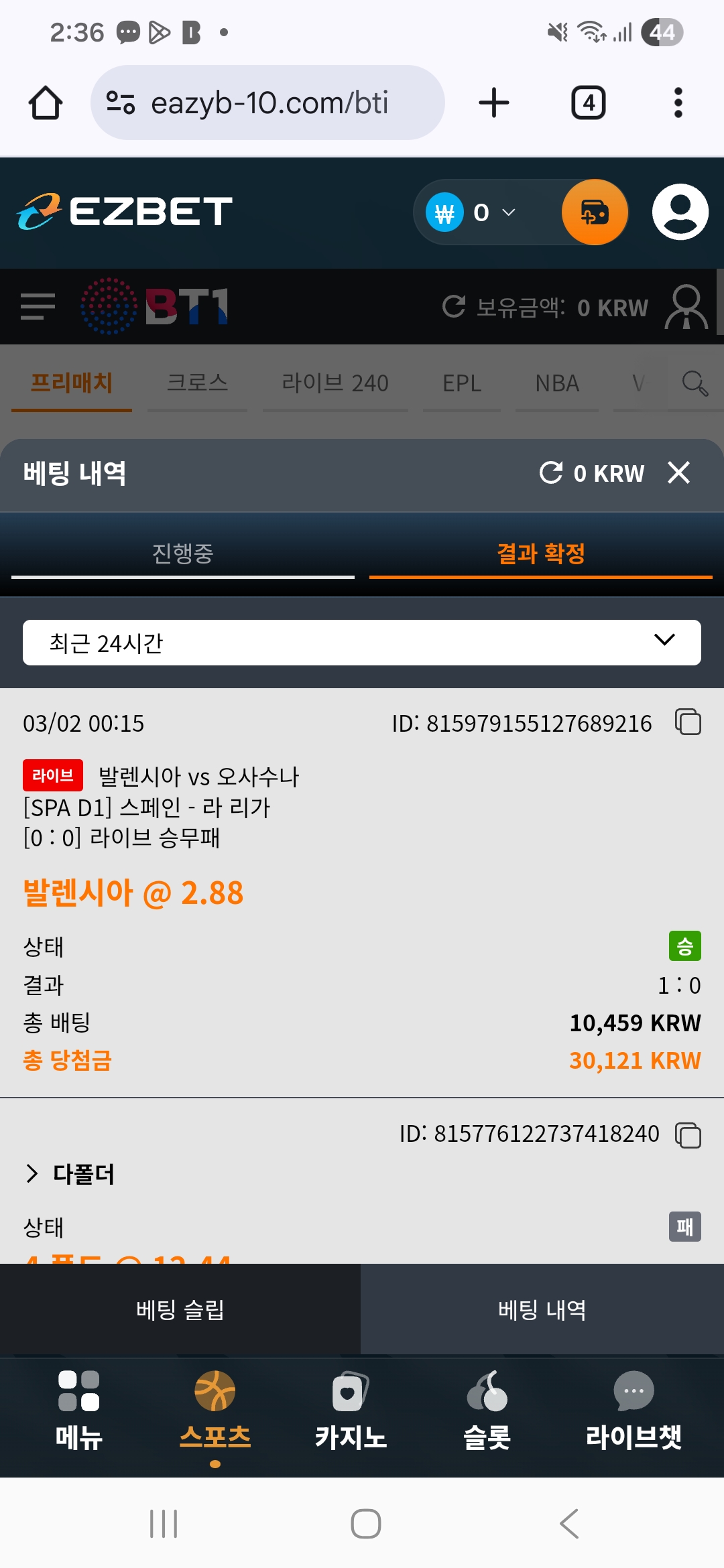Open the 최근 24시간 period dropdown

pos(362,643)
